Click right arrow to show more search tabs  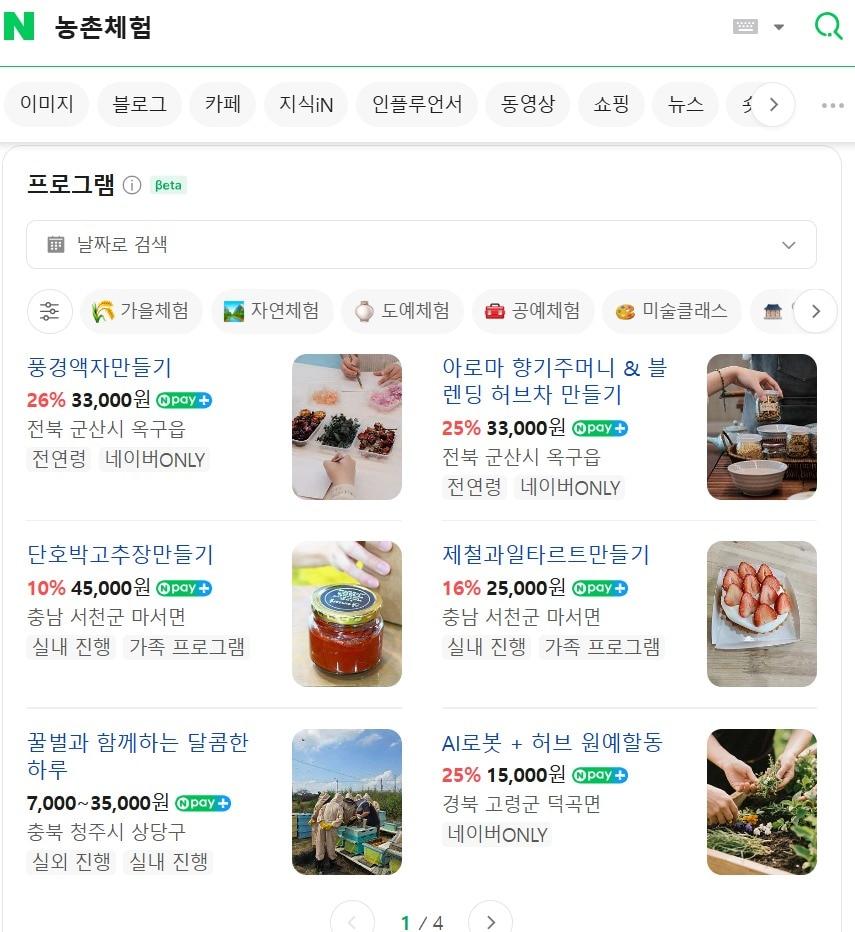click(x=774, y=103)
